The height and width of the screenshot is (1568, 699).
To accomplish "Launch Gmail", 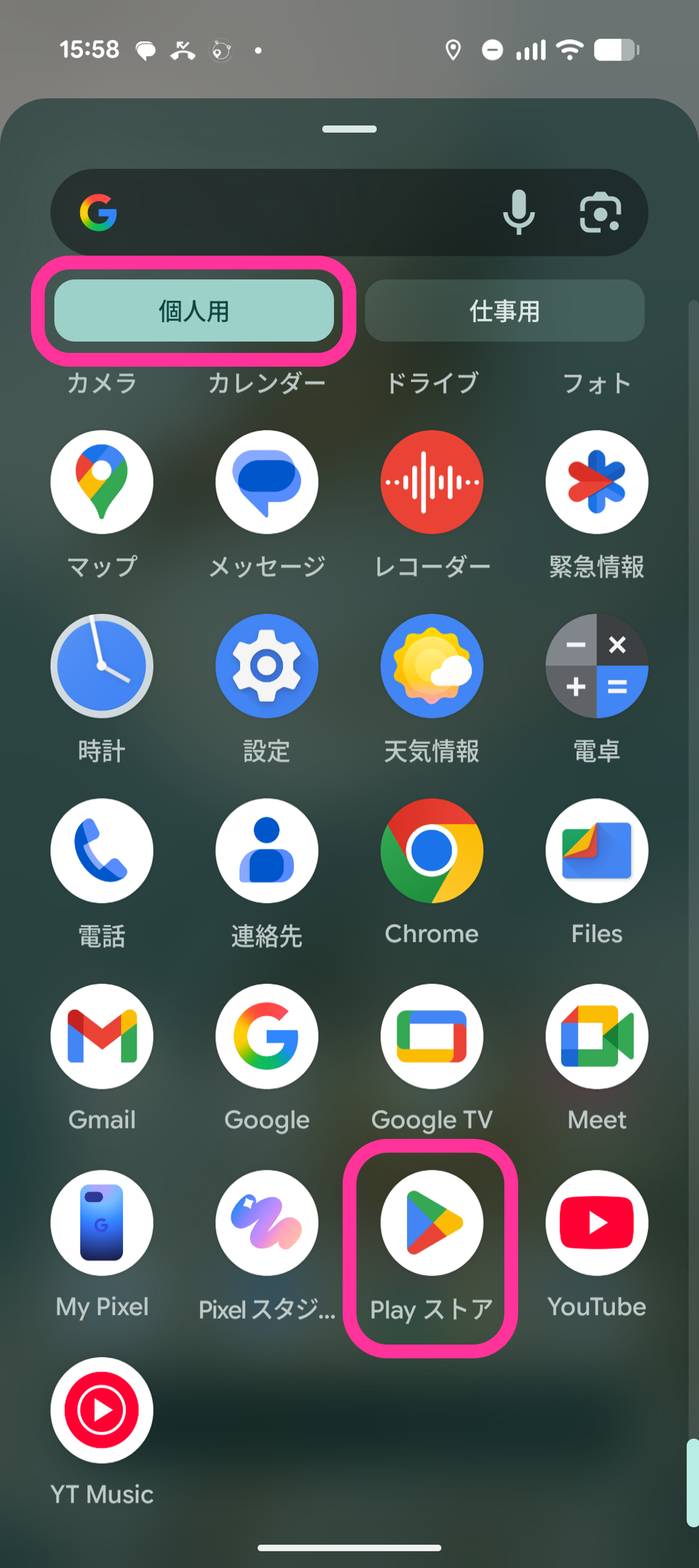I will coord(102,1036).
